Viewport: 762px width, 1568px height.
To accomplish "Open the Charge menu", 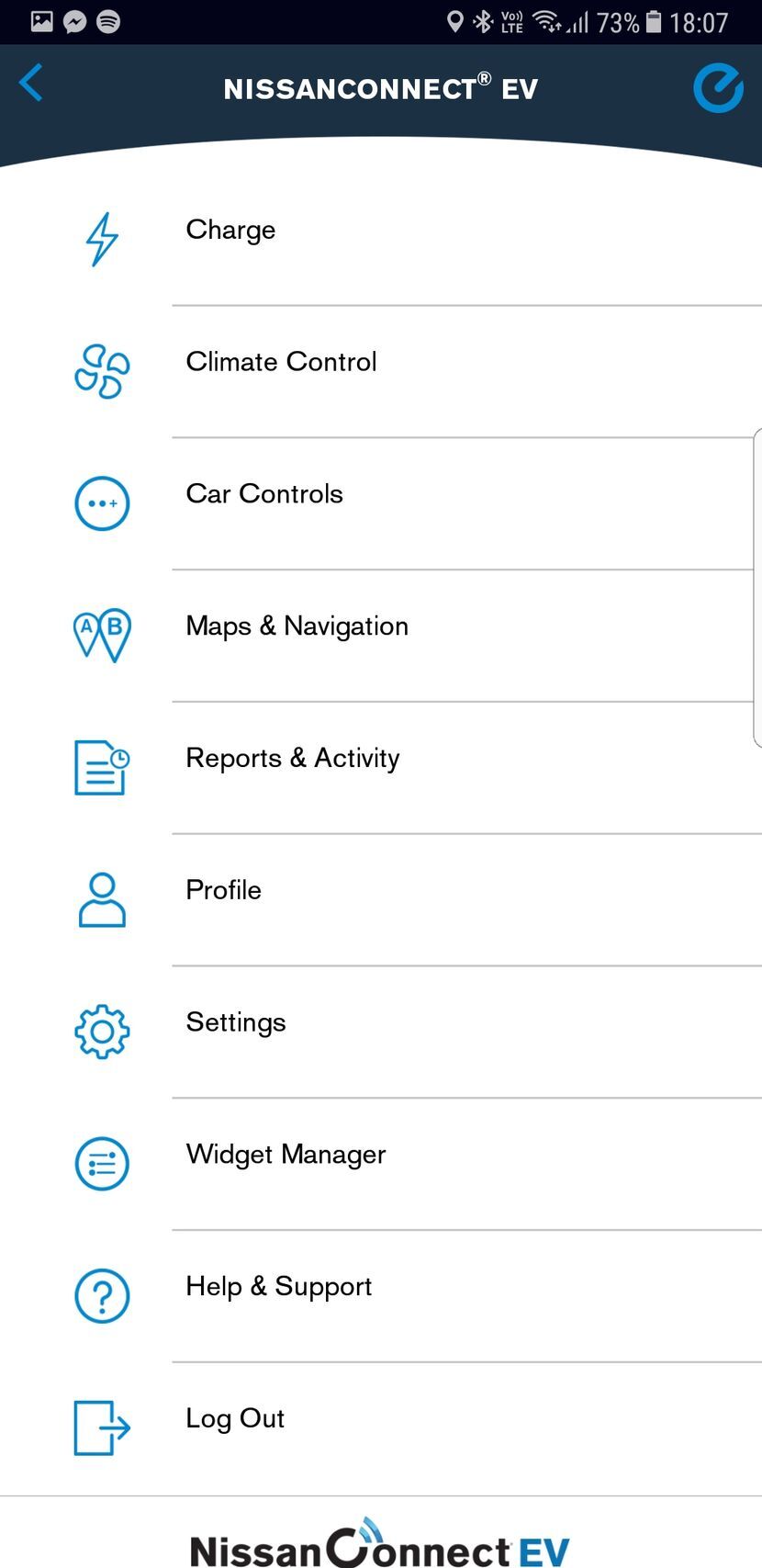I will [x=230, y=231].
